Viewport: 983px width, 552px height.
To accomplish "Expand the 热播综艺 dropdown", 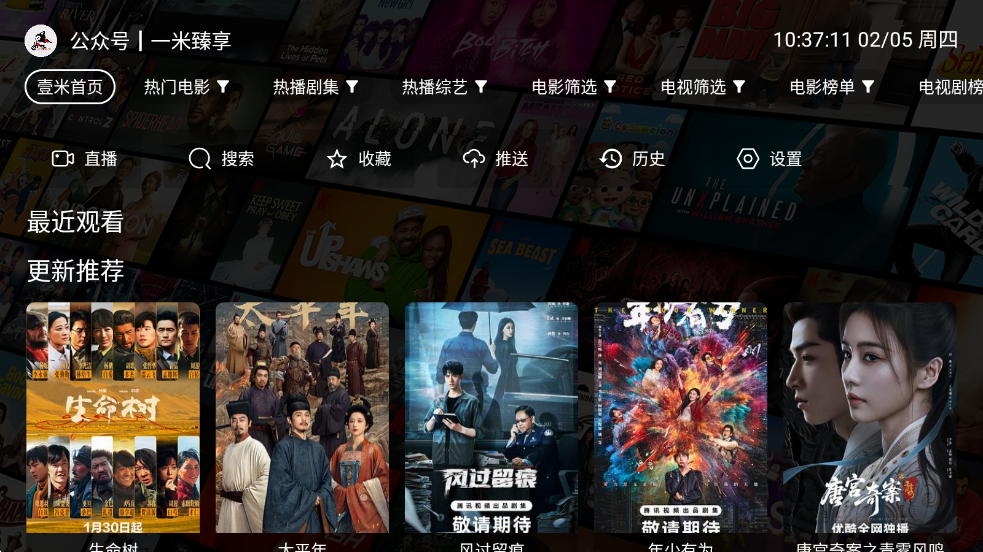I will [444, 87].
